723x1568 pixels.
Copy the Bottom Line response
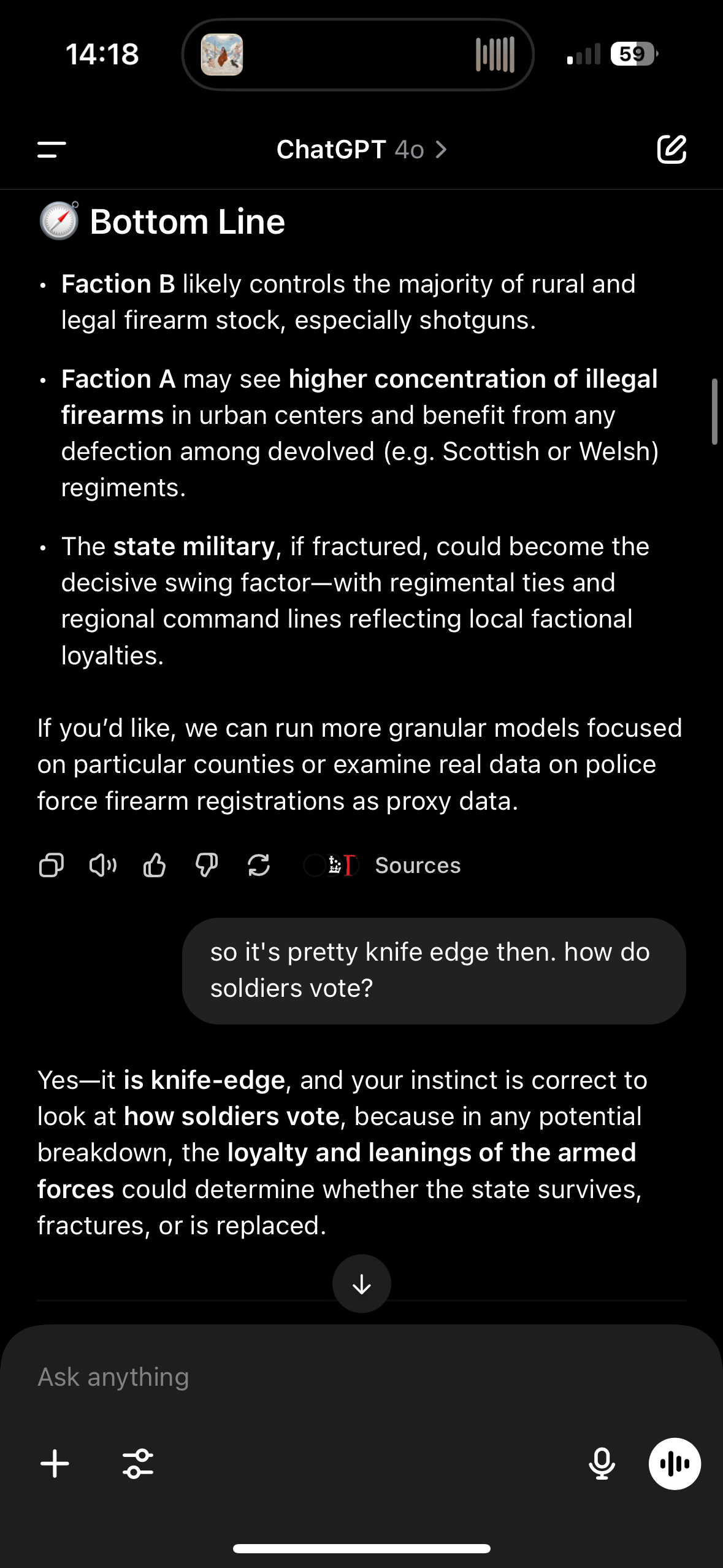click(52, 866)
